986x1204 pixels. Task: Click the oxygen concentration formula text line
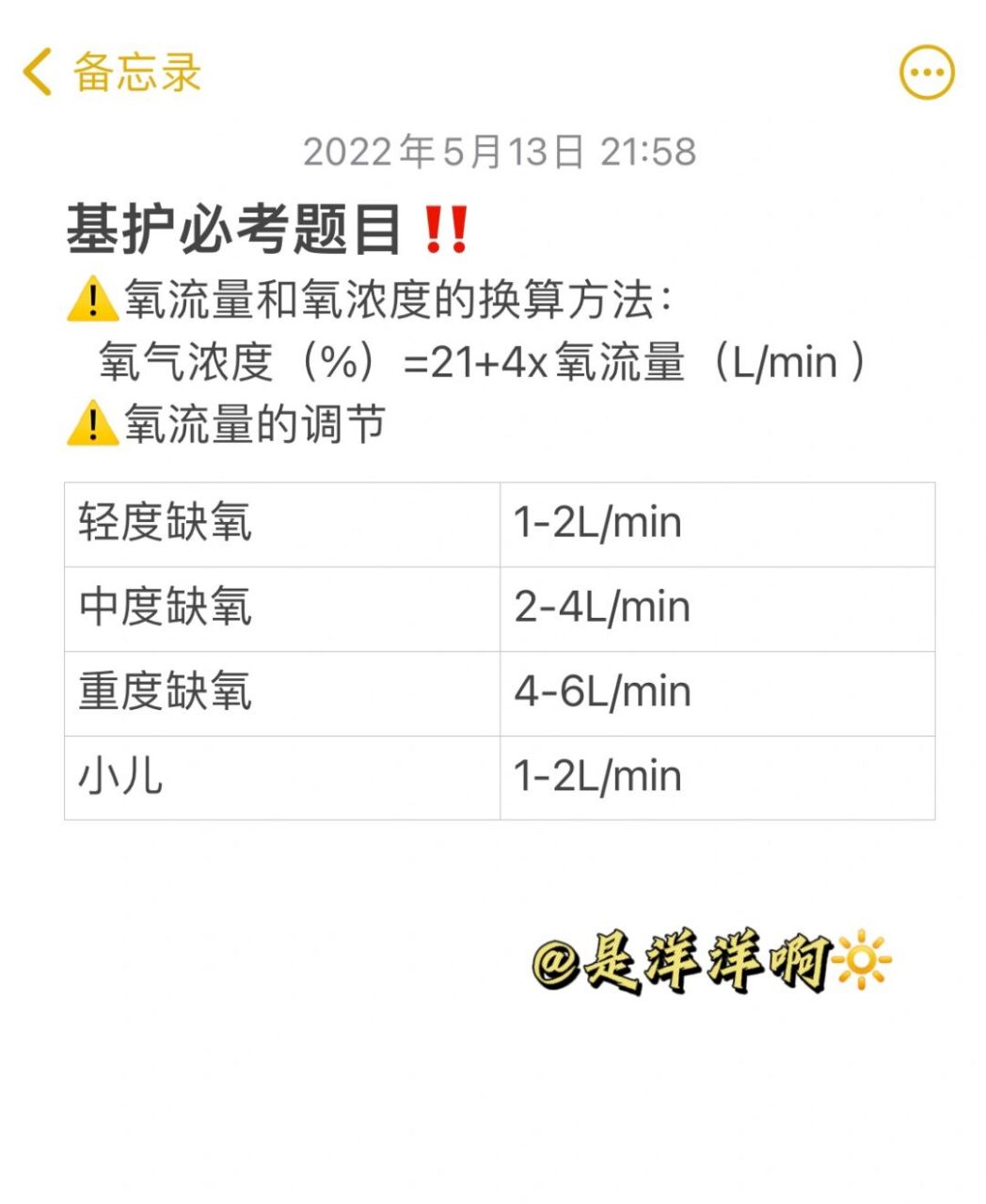pyautogui.click(x=480, y=360)
